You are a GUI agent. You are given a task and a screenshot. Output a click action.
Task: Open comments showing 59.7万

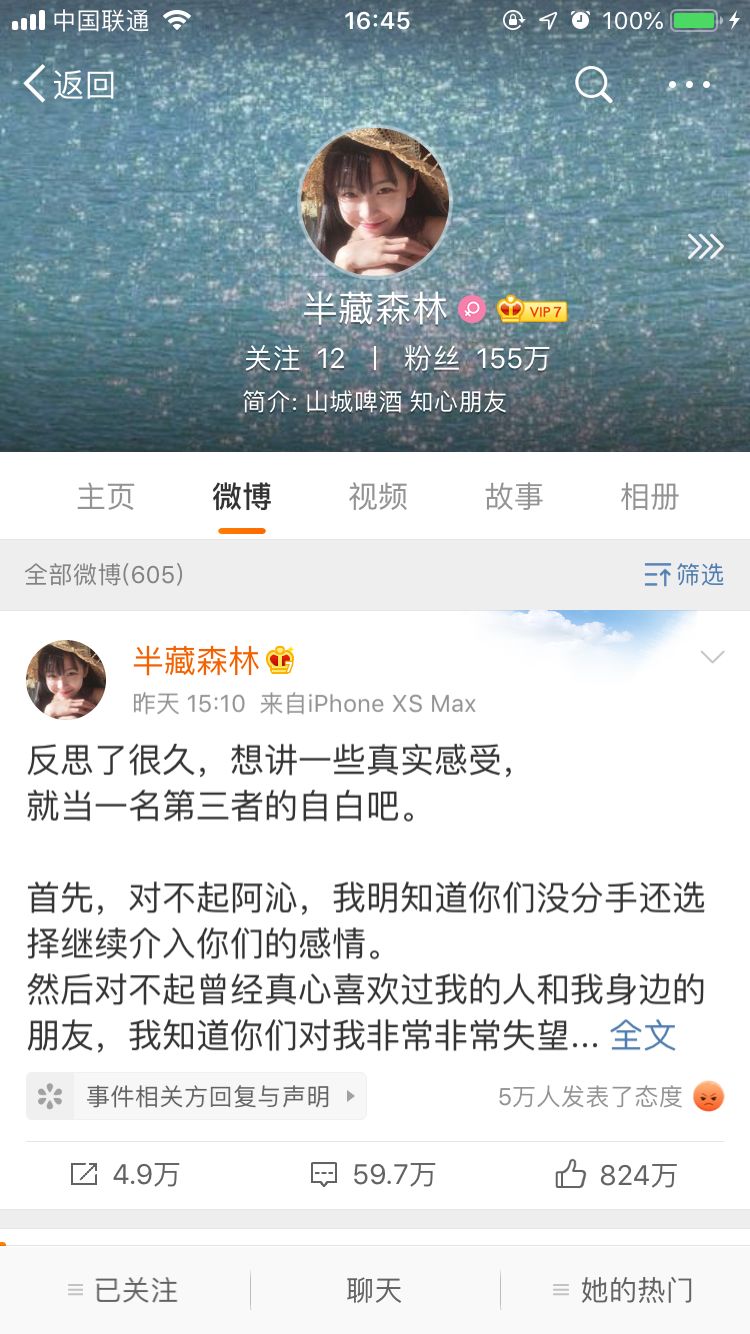coord(373,1175)
